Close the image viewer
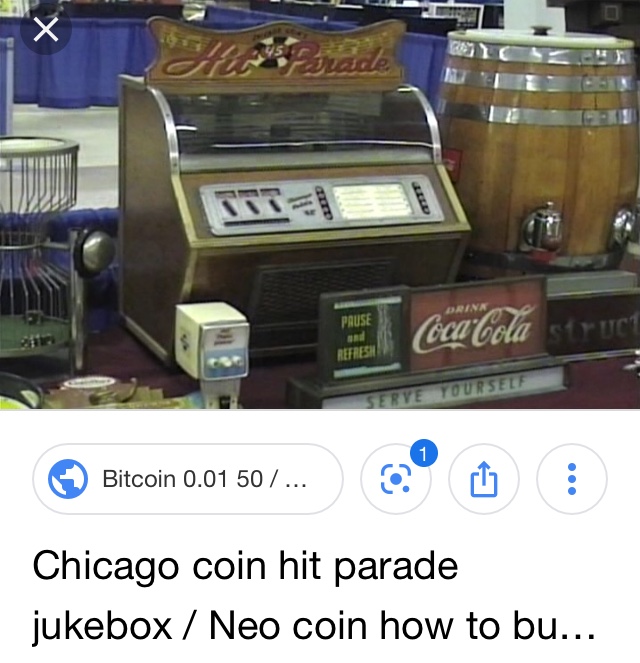 pos(46,31)
